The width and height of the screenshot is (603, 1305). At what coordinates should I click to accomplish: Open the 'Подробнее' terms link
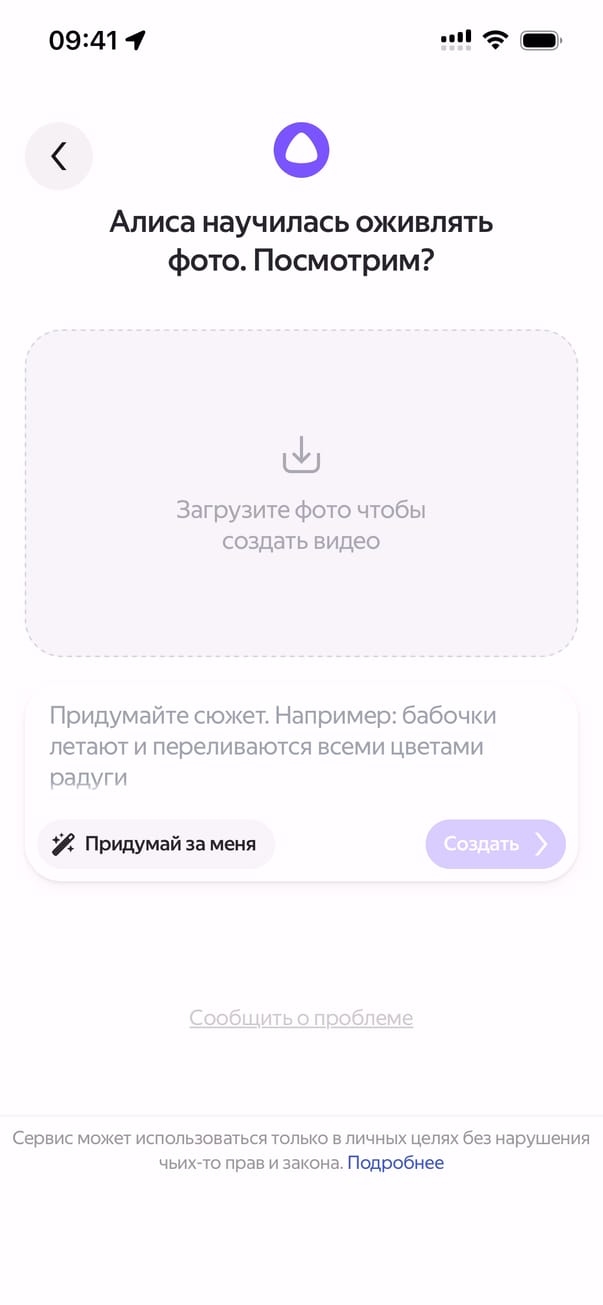pyautogui.click(x=395, y=1163)
